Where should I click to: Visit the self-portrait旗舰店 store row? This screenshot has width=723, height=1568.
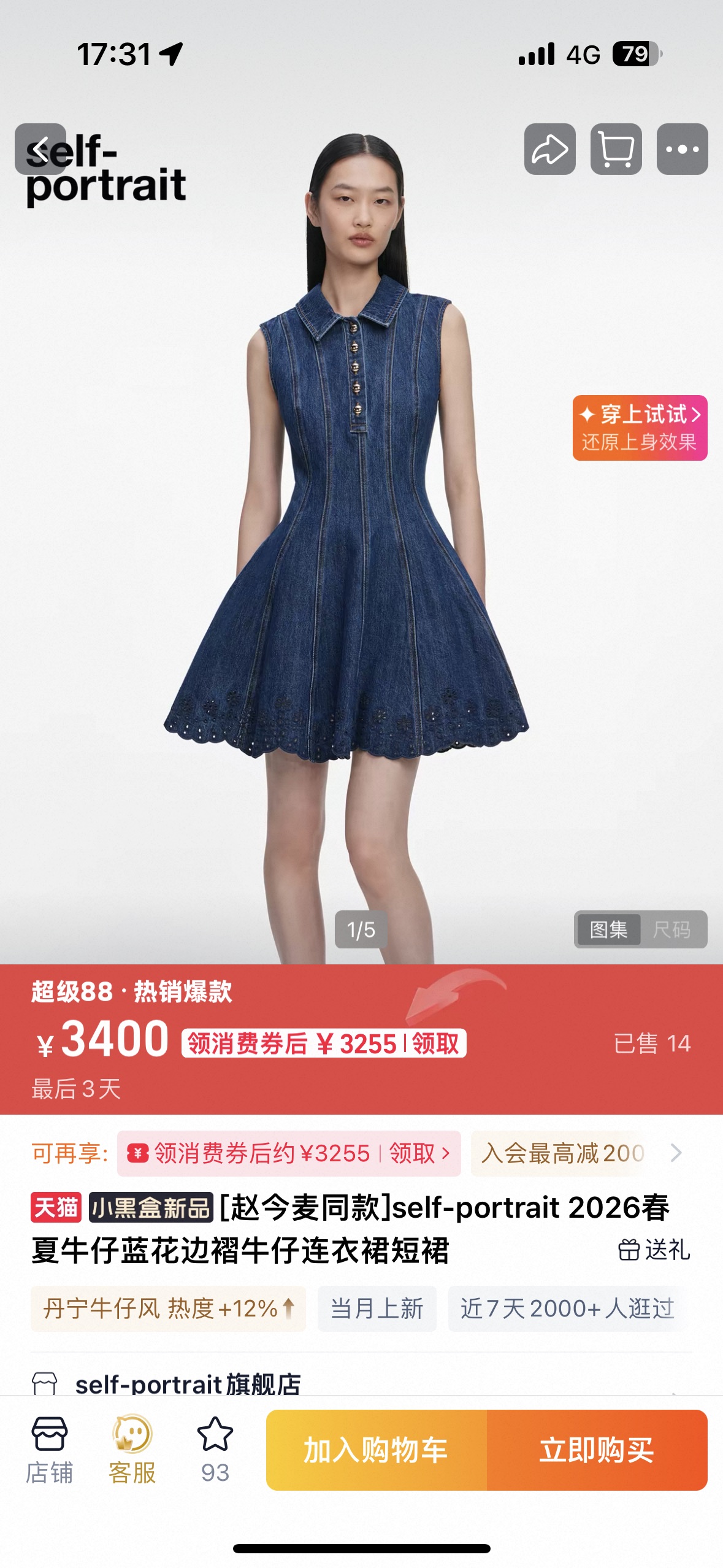tap(361, 1385)
